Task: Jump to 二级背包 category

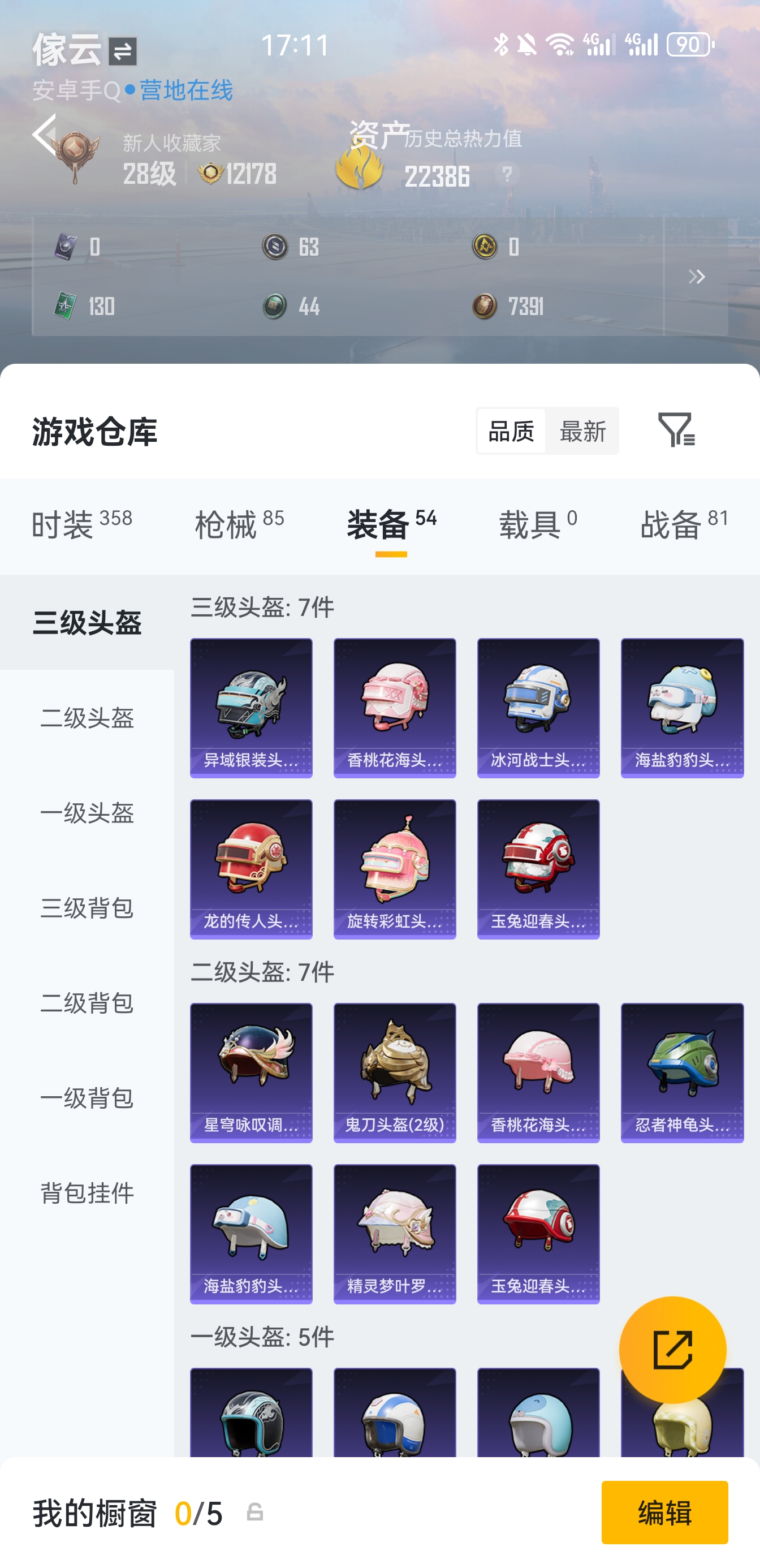Action: [87, 1002]
